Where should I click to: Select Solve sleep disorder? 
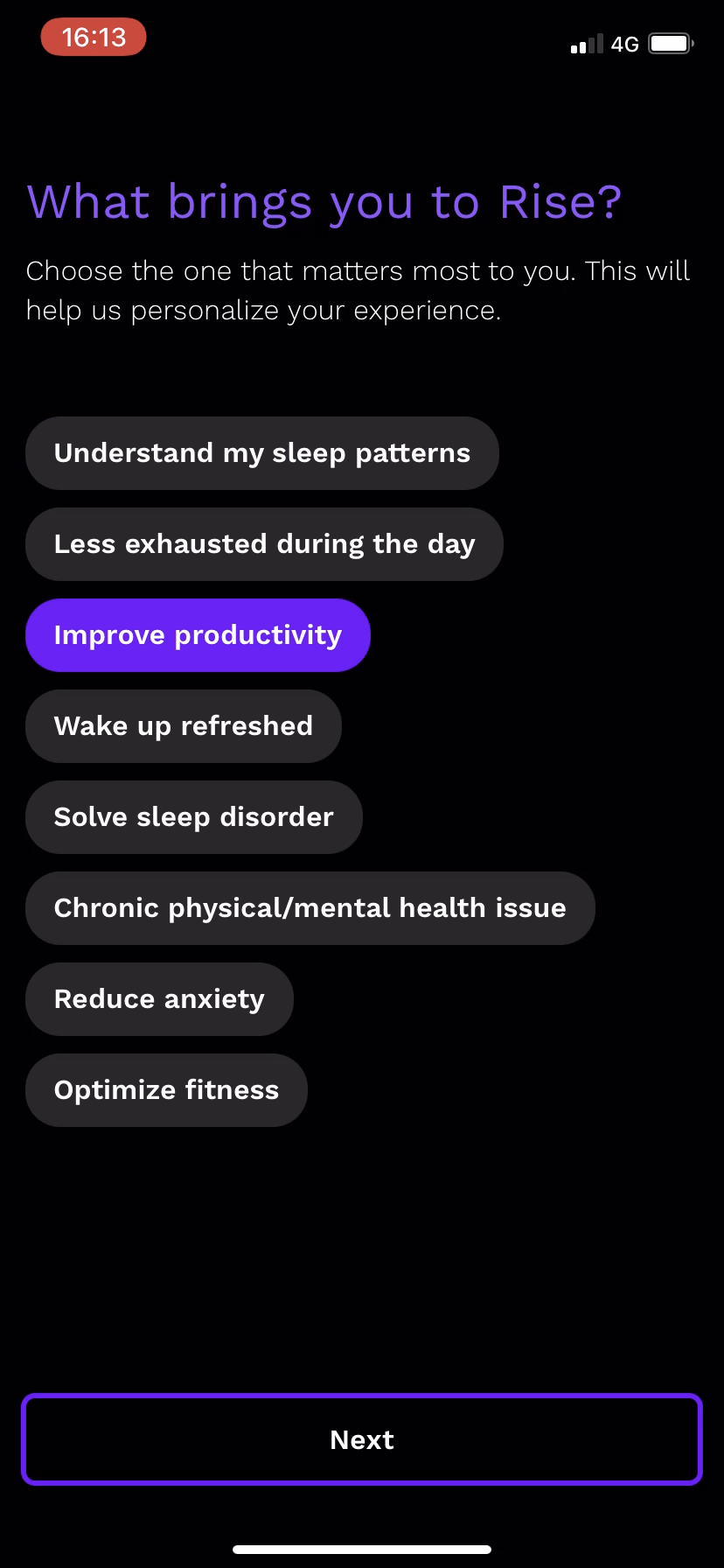pos(194,817)
